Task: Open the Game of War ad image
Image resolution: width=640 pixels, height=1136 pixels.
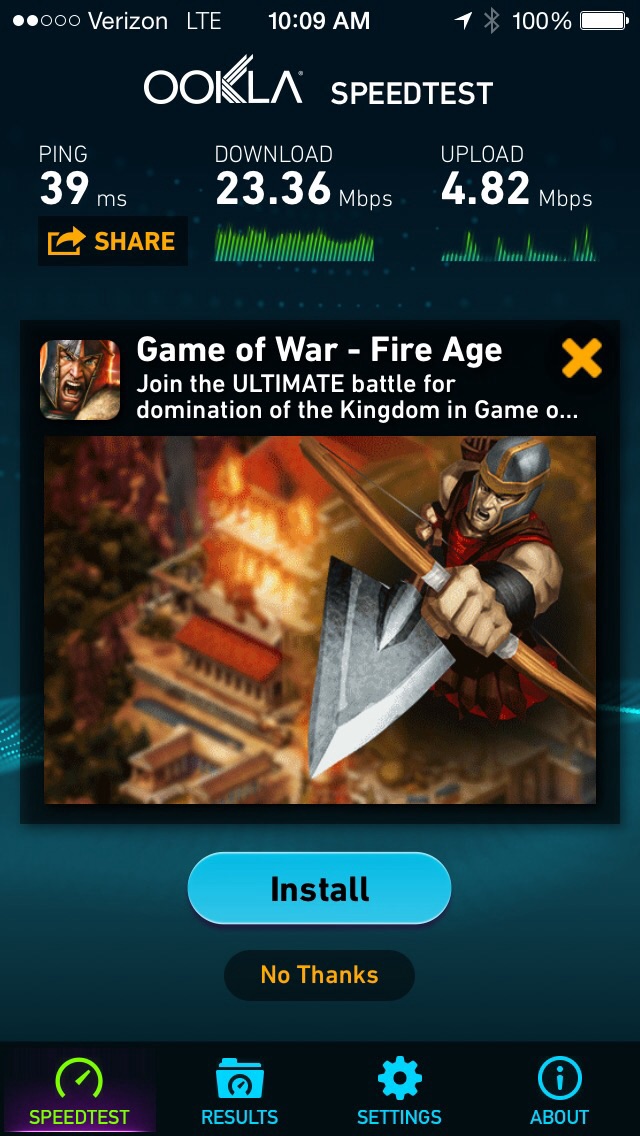Action: (x=320, y=619)
